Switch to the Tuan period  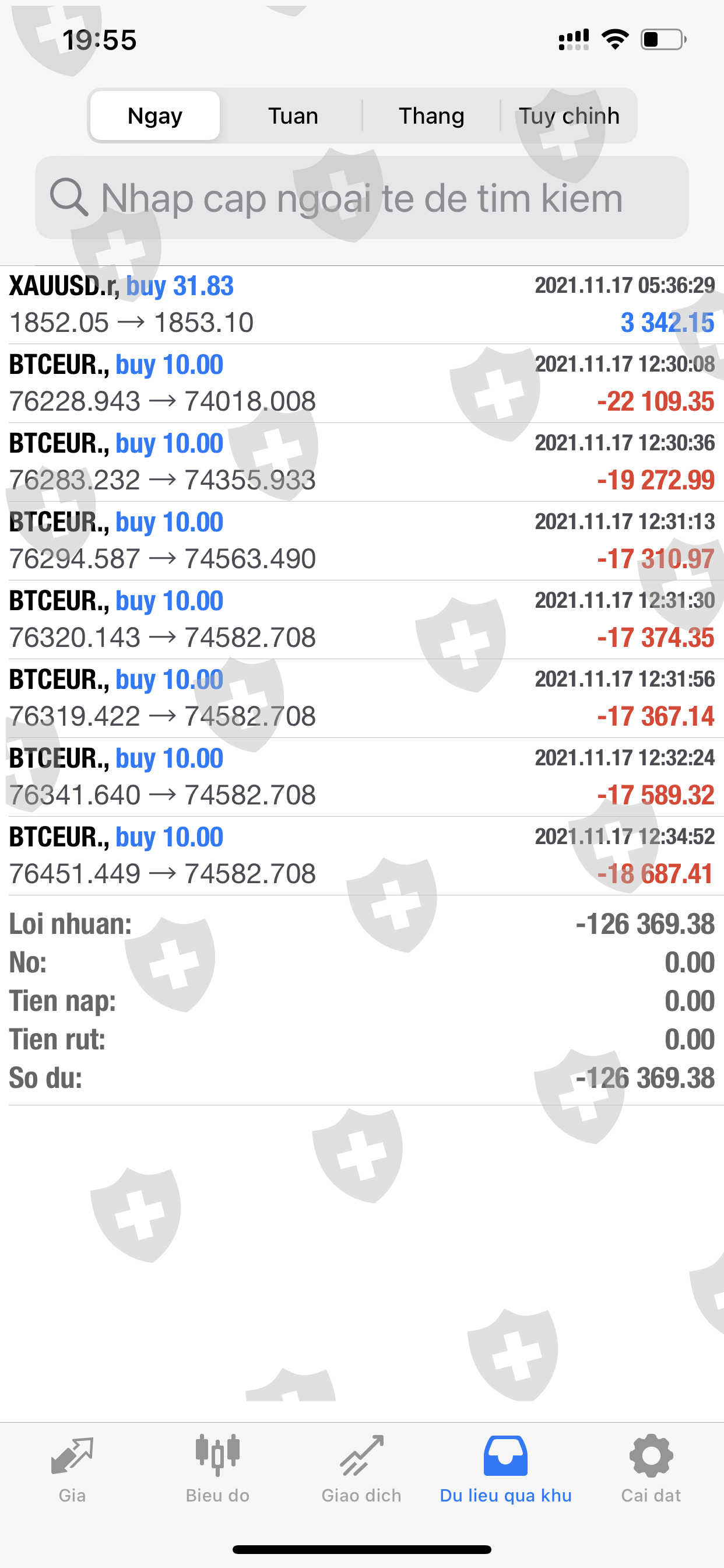tap(293, 116)
